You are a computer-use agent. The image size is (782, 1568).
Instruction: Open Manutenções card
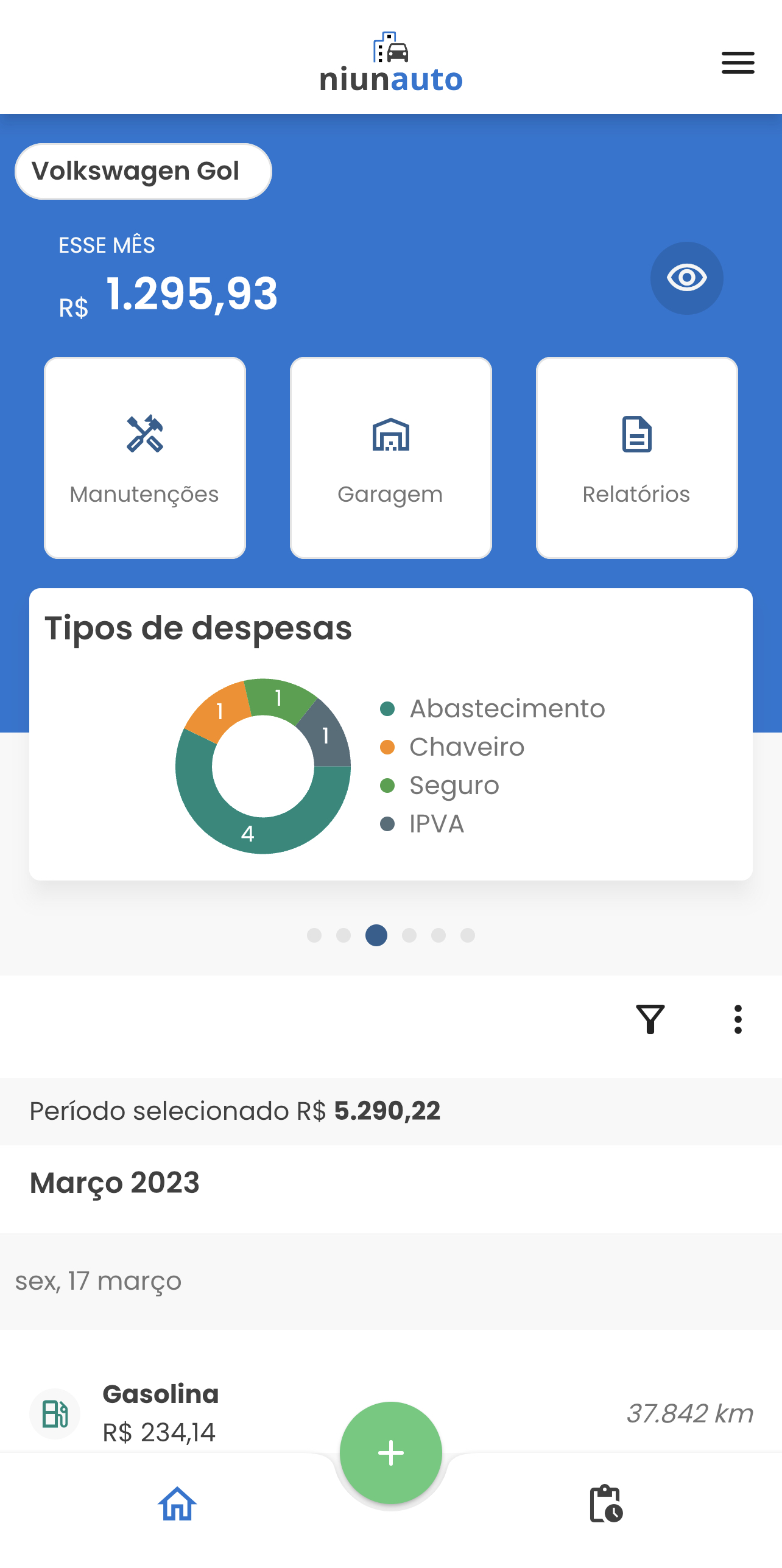pyautogui.click(x=145, y=458)
